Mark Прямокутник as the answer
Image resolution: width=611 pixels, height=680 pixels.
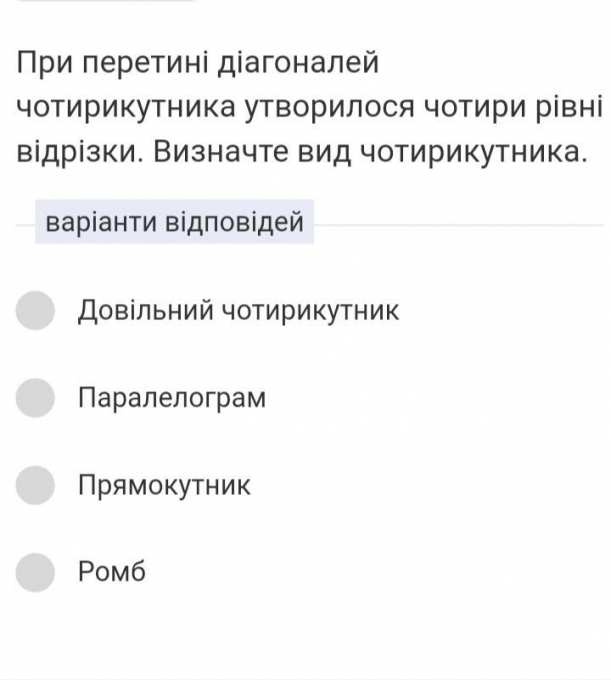[36, 486]
